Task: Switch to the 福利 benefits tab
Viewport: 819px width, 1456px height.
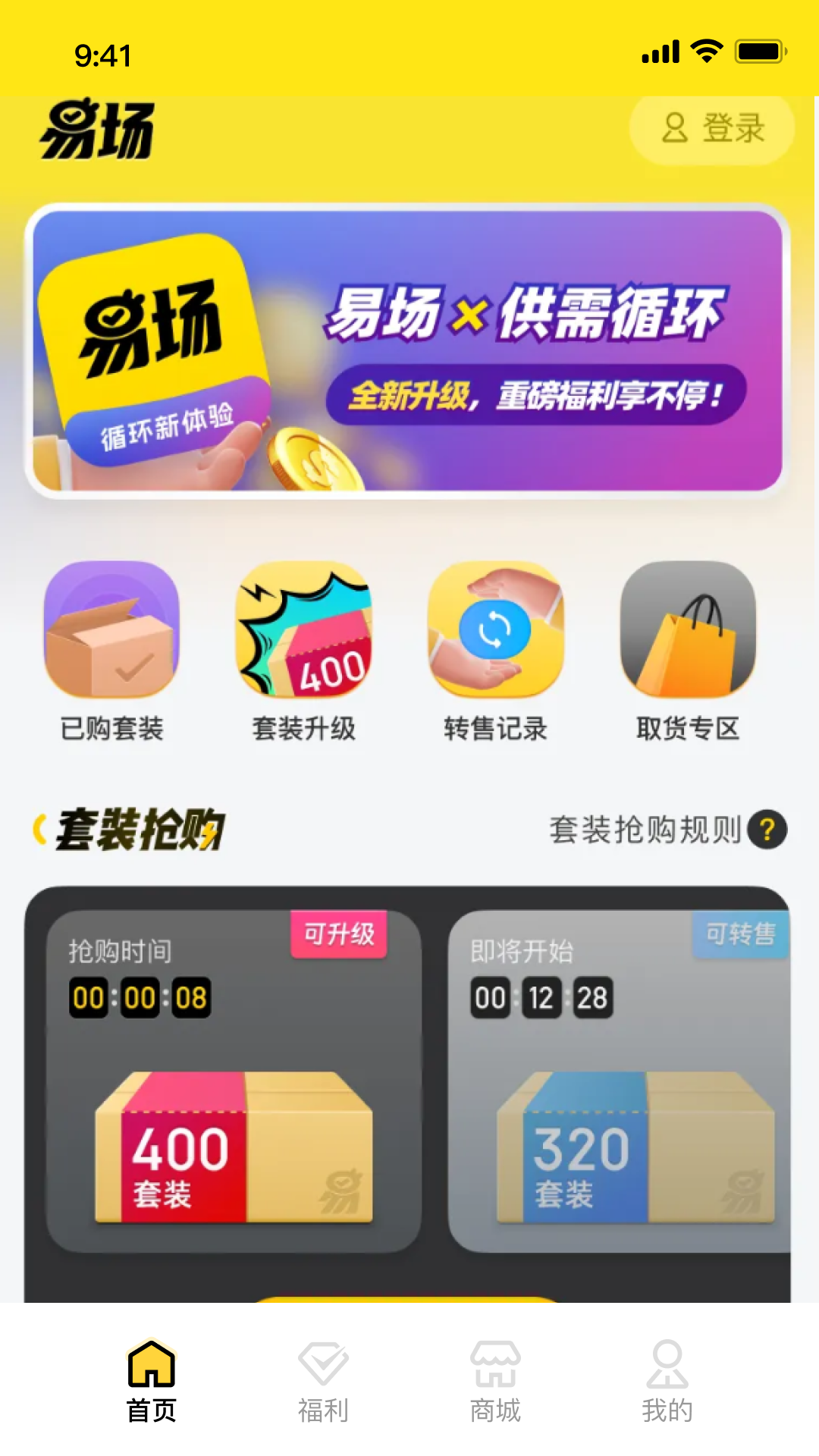Action: (323, 1382)
